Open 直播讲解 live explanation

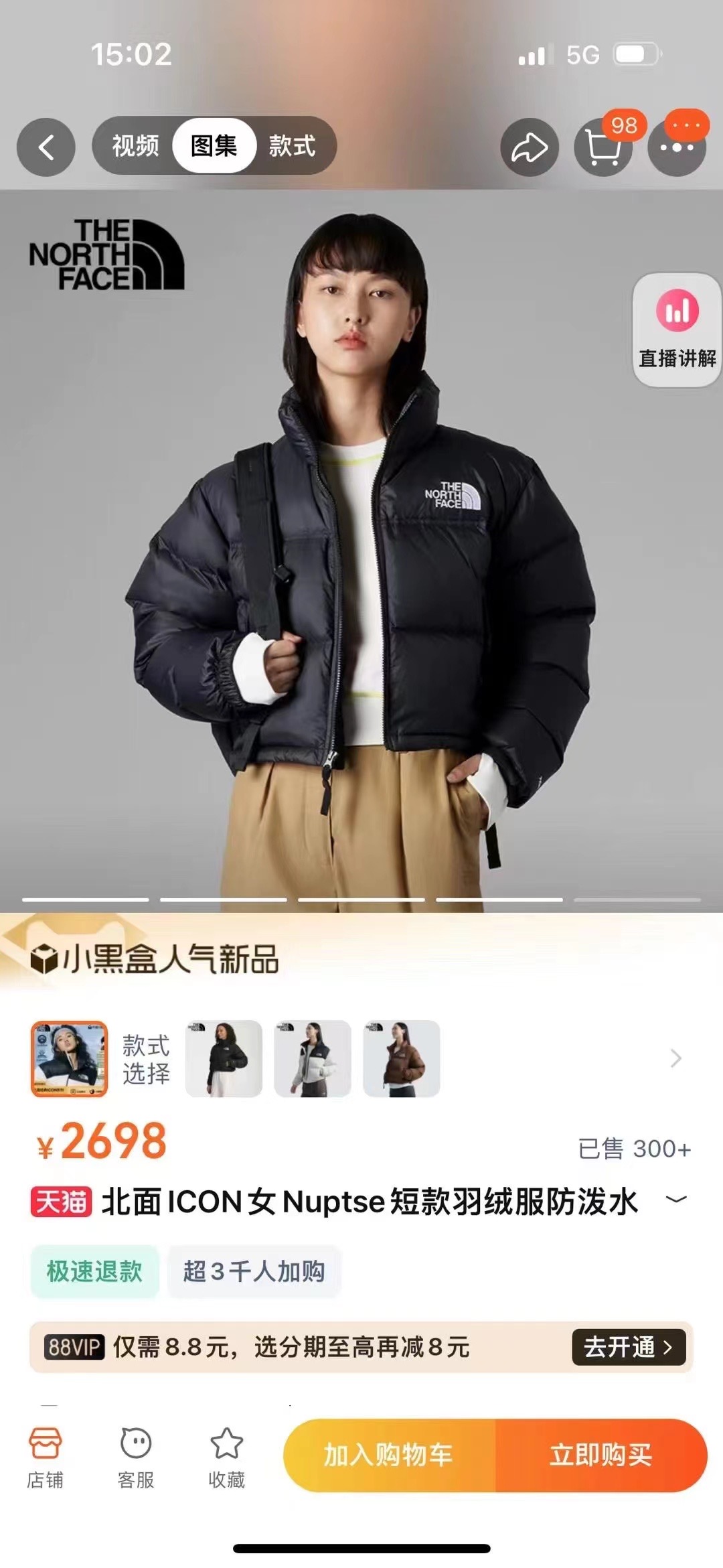point(677,330)
